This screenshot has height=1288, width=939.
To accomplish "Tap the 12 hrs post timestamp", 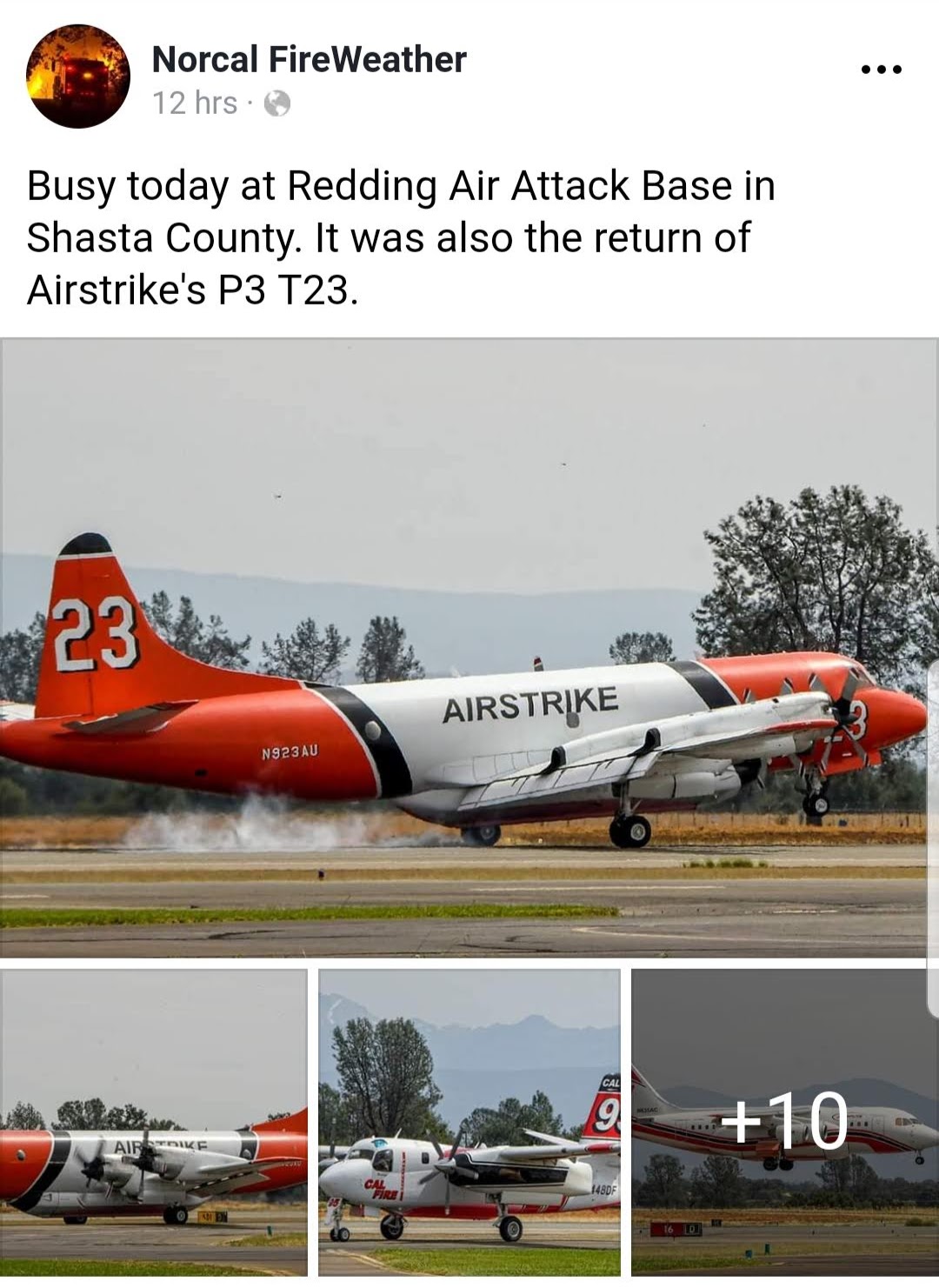I will pyautogui.click(x=195, y=103).
